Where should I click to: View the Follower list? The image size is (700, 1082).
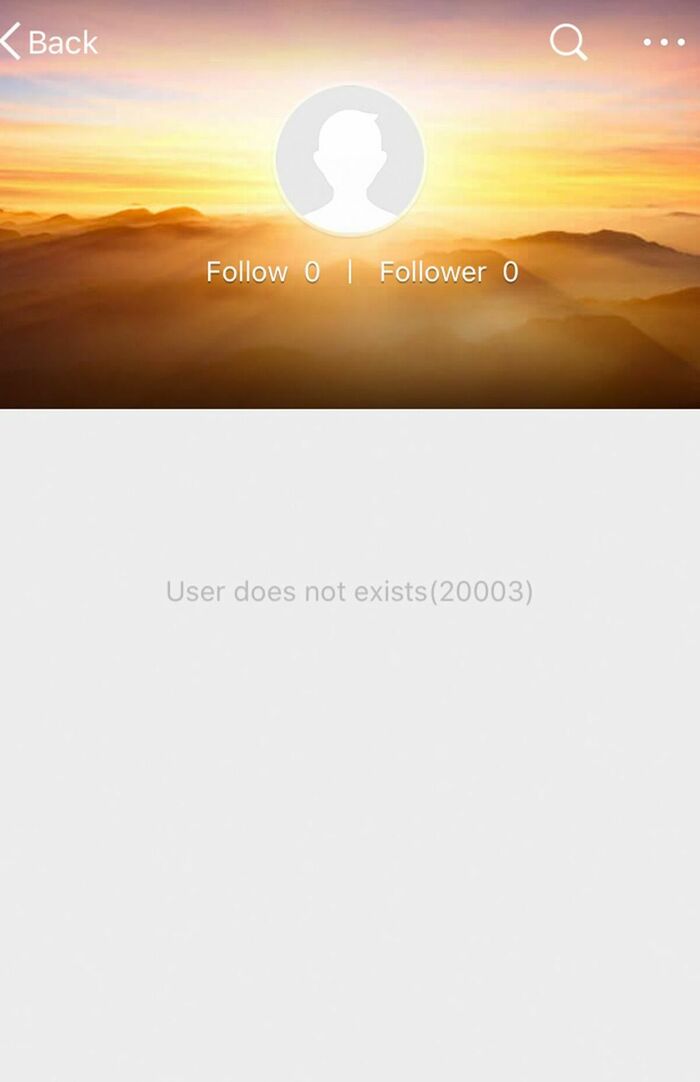click(448, 272)
